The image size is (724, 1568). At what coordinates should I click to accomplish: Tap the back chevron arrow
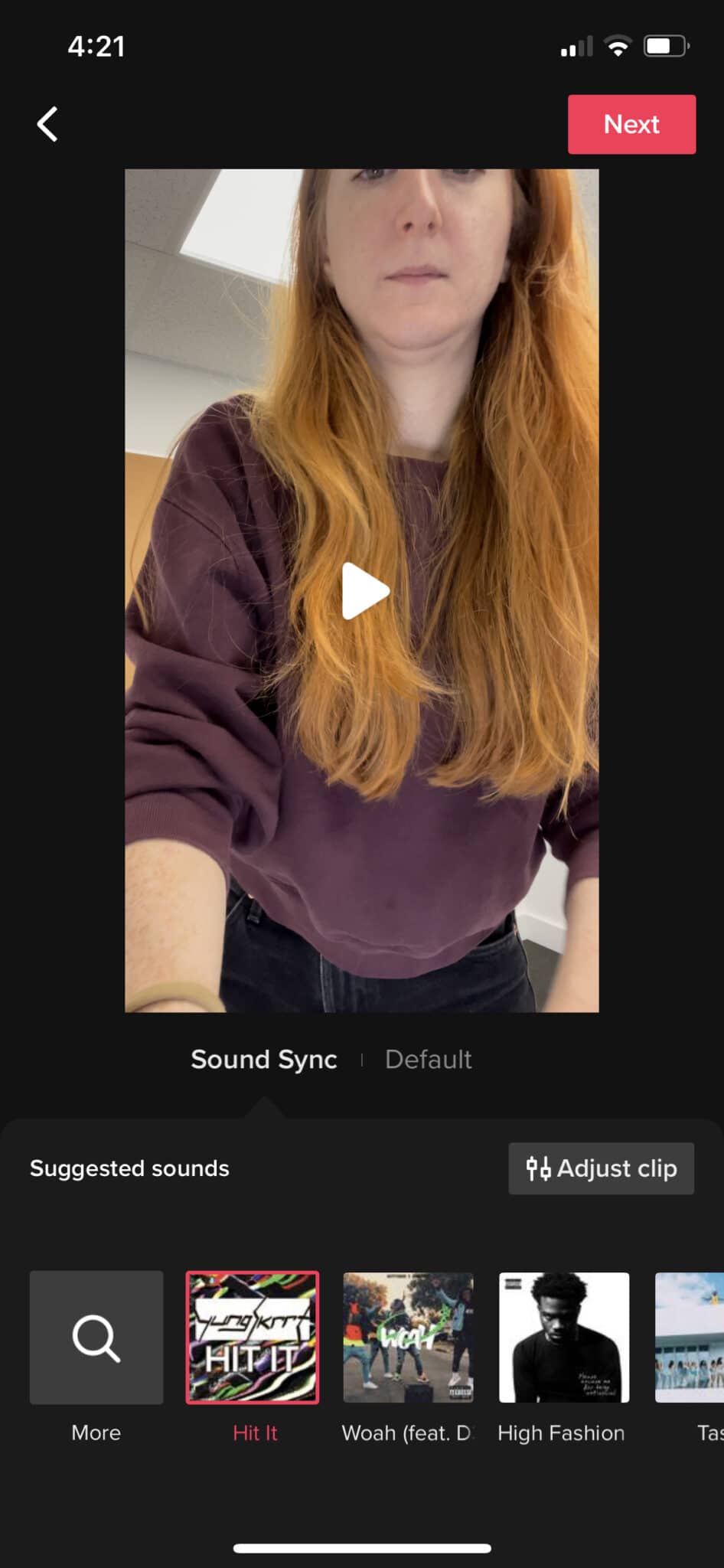pos(47,123)
